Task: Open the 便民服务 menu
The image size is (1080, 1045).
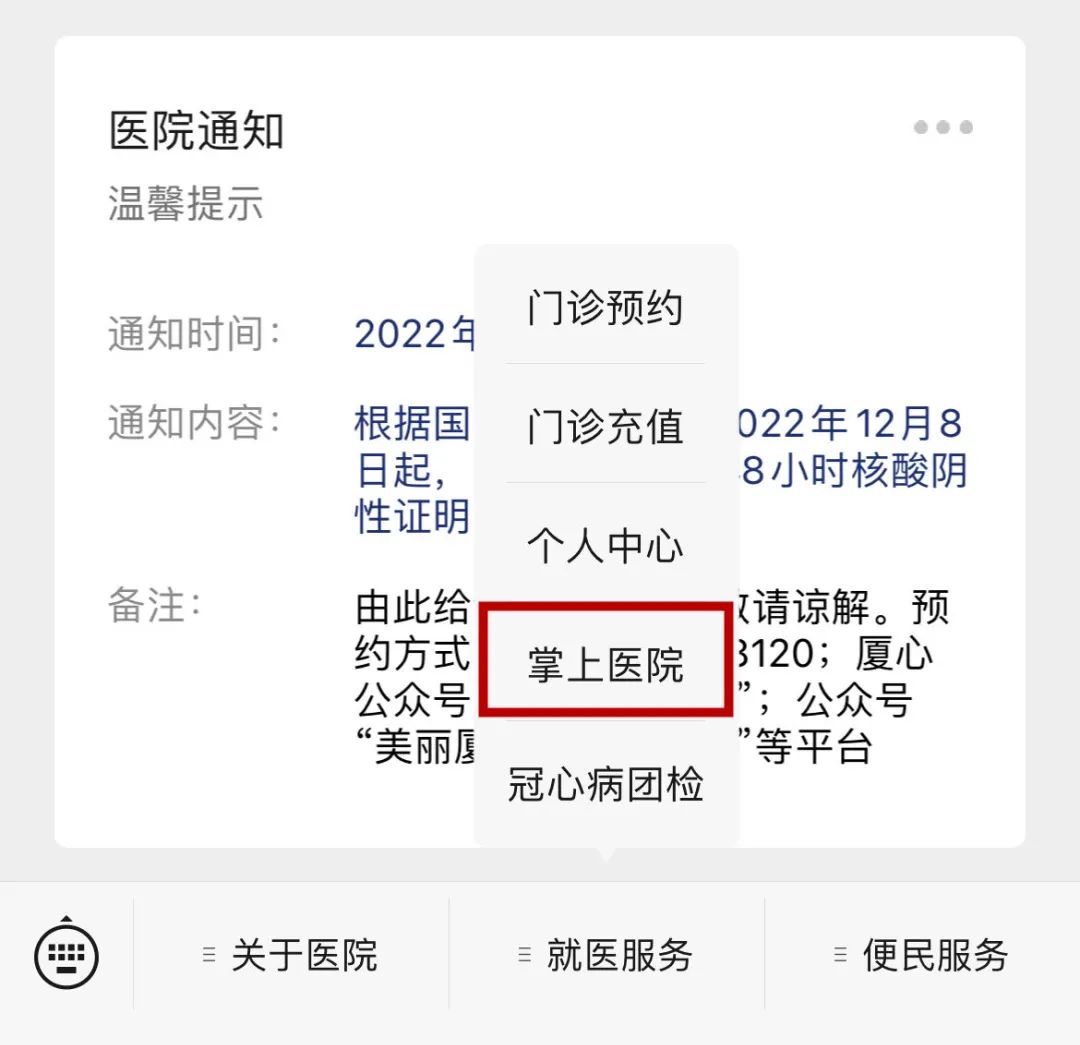Action: (x=922, y=955)
